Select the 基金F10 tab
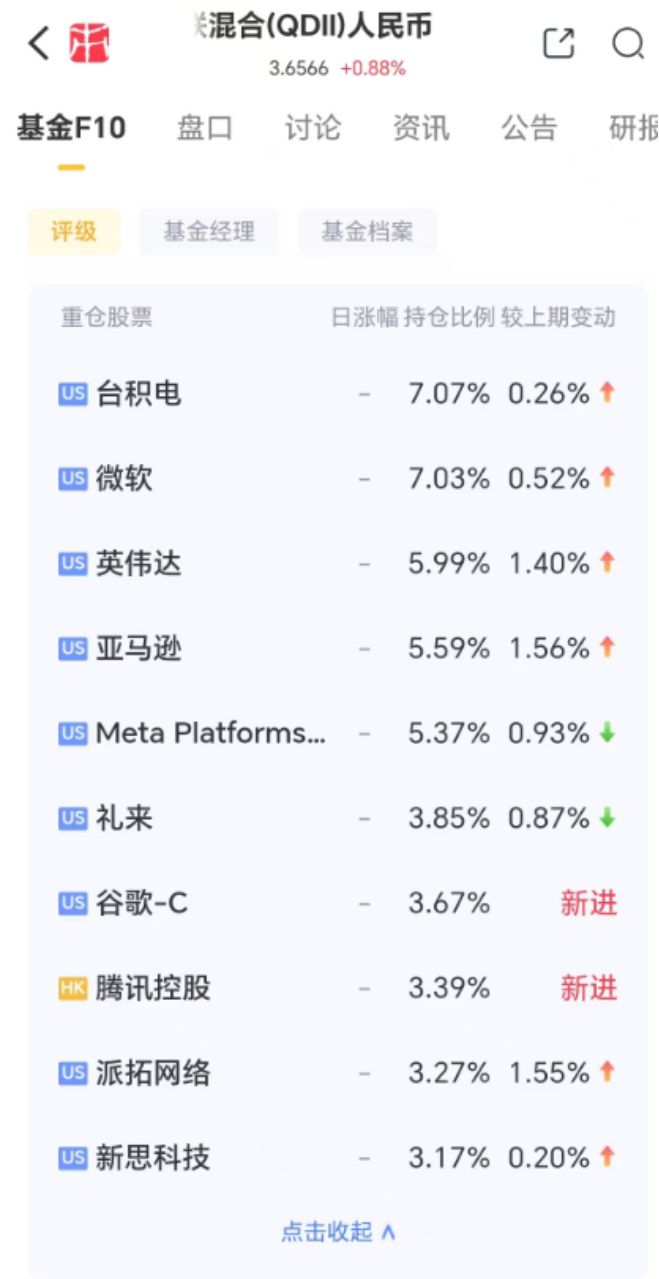 click(71, 128)
